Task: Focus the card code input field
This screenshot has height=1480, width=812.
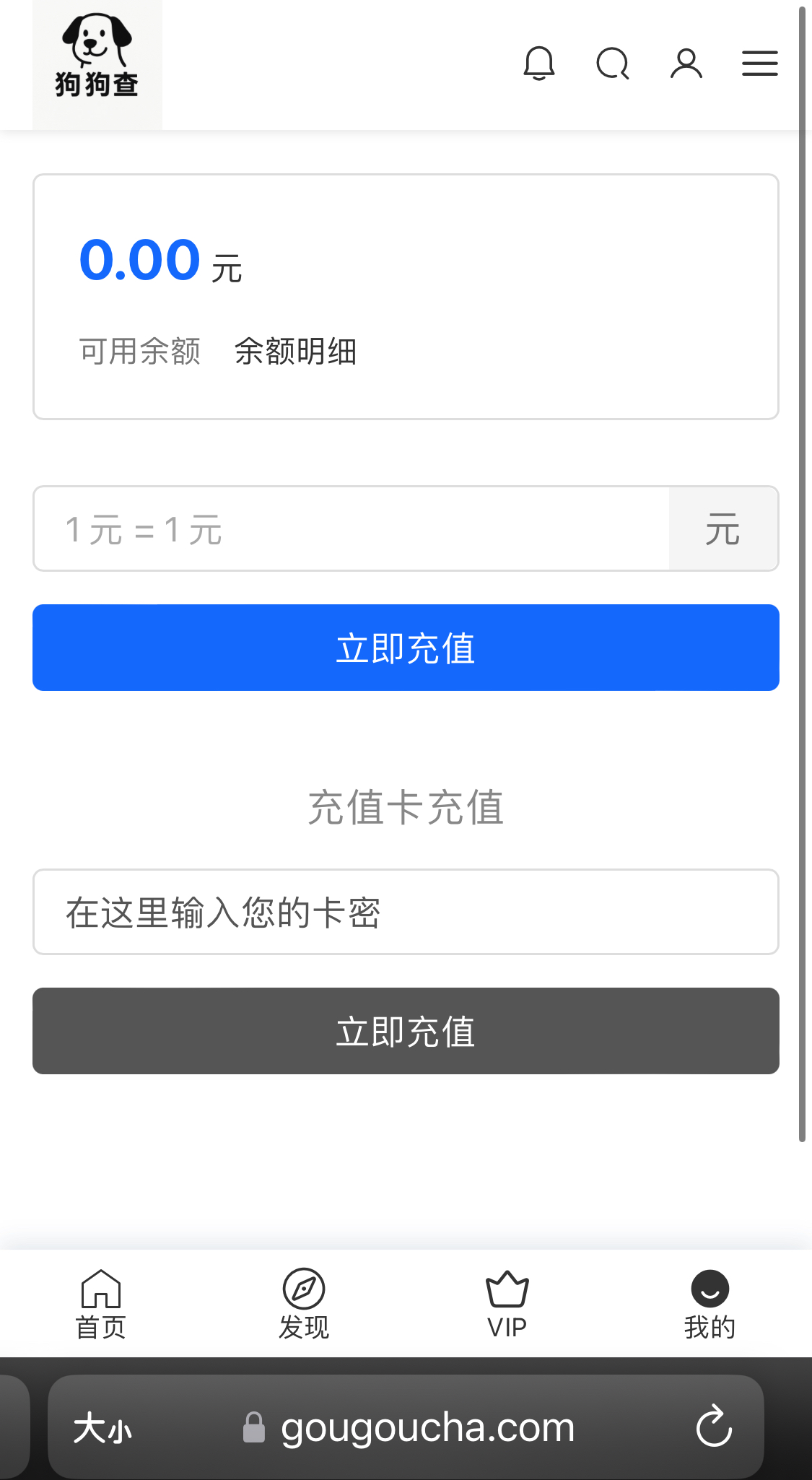Action: tap(406, 912)
